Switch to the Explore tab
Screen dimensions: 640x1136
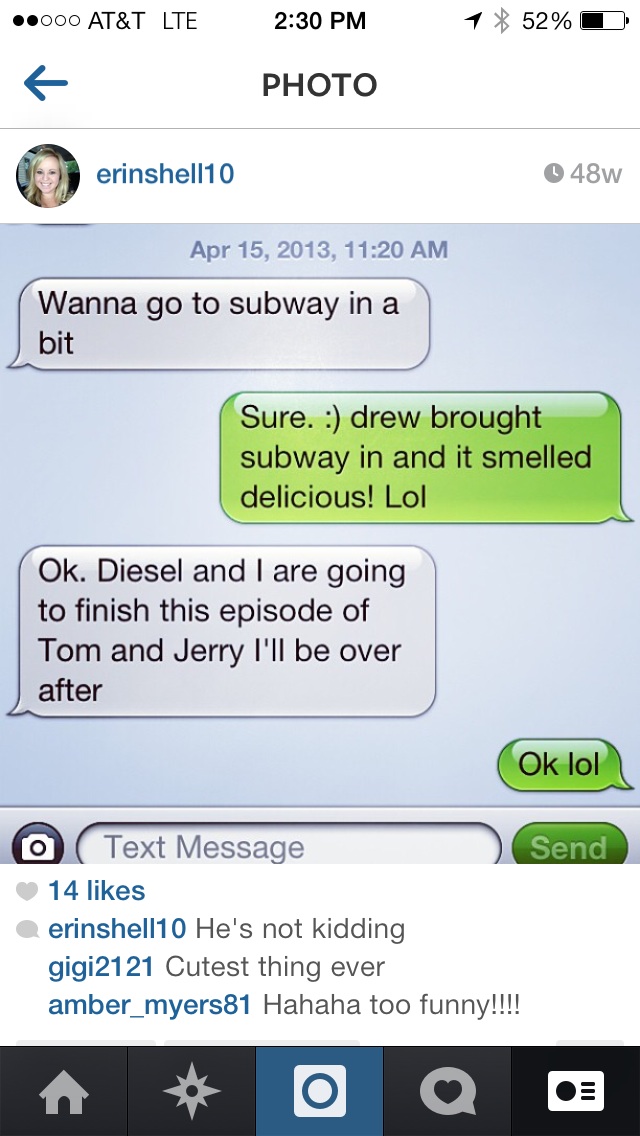pyautogui.click(x=191, y=1090)
